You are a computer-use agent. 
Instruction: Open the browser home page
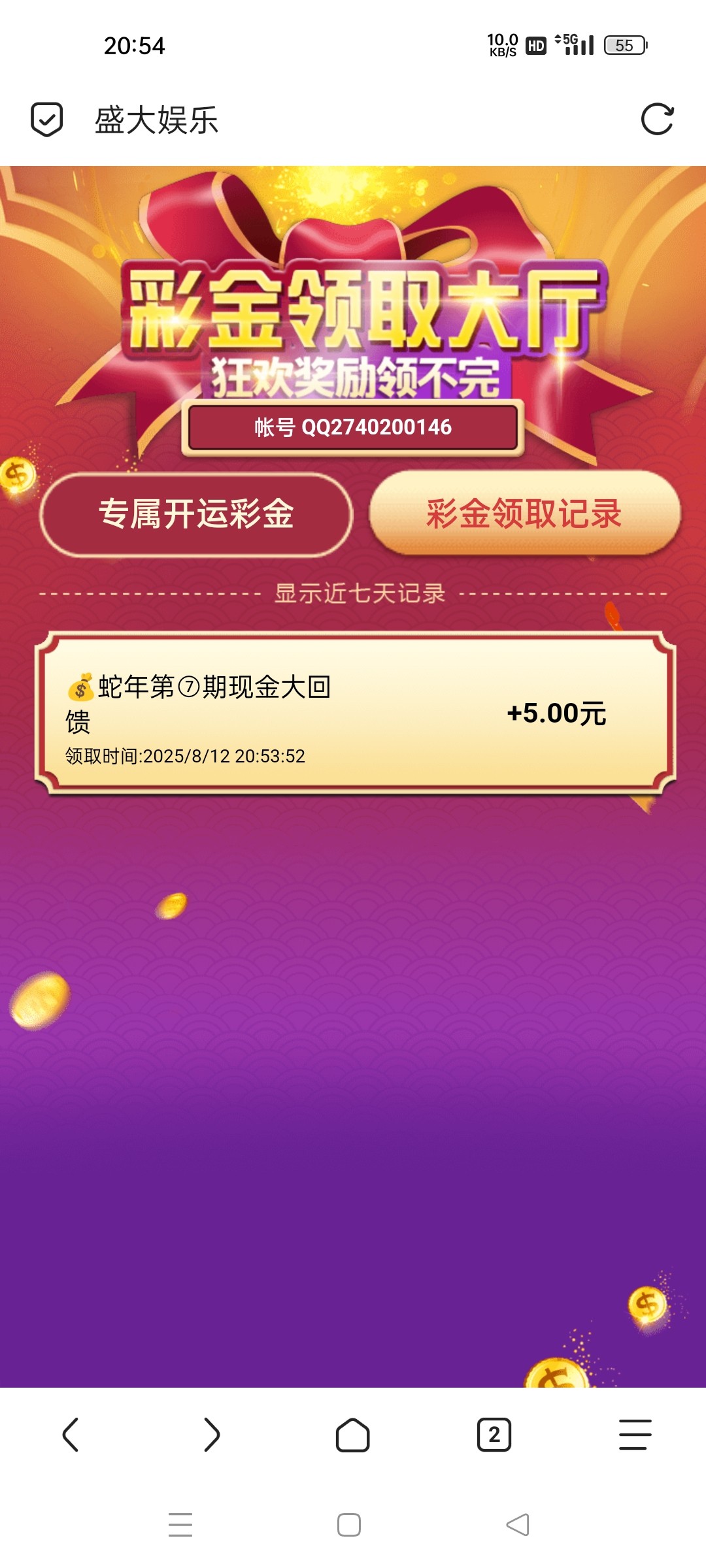[352, 1435]
